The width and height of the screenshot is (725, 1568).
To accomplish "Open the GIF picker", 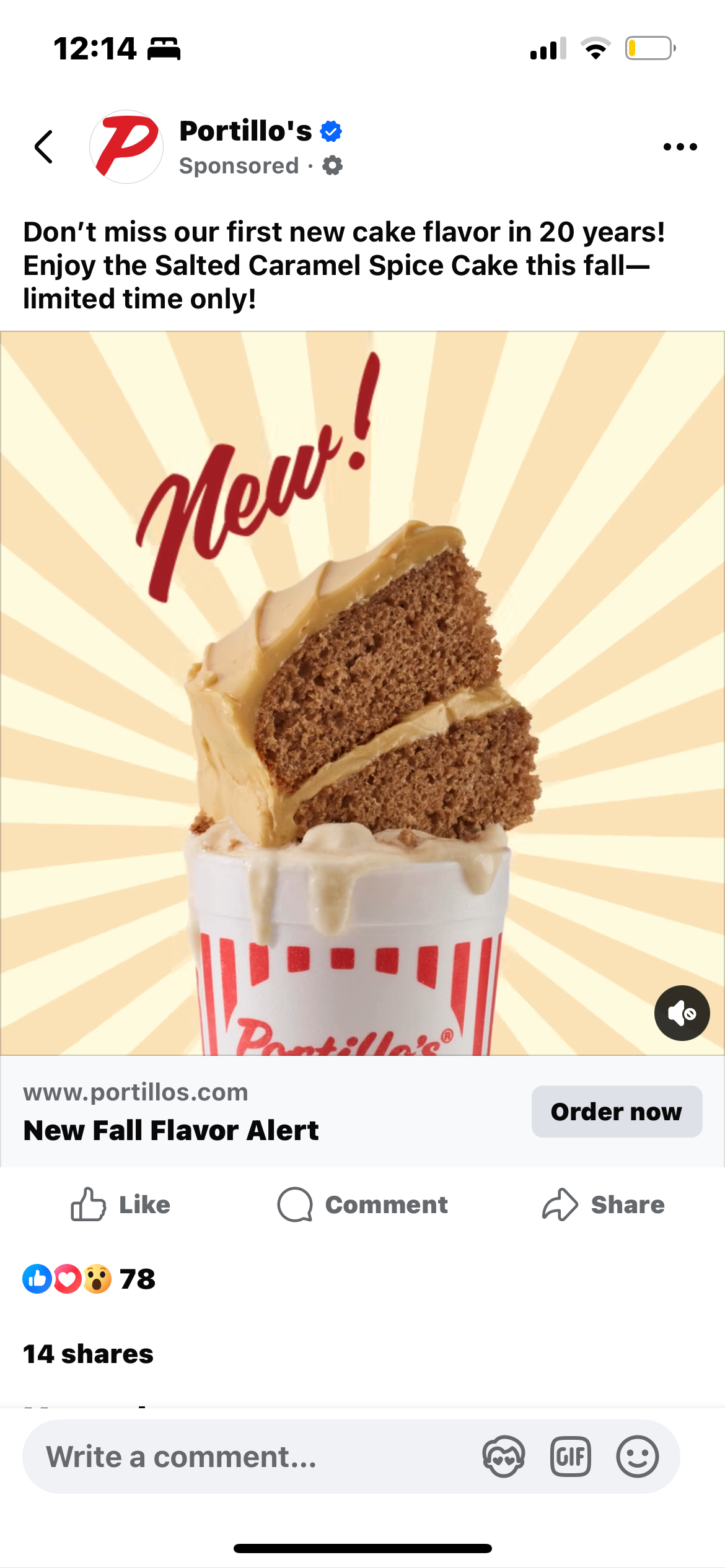I will point(570,1457).
